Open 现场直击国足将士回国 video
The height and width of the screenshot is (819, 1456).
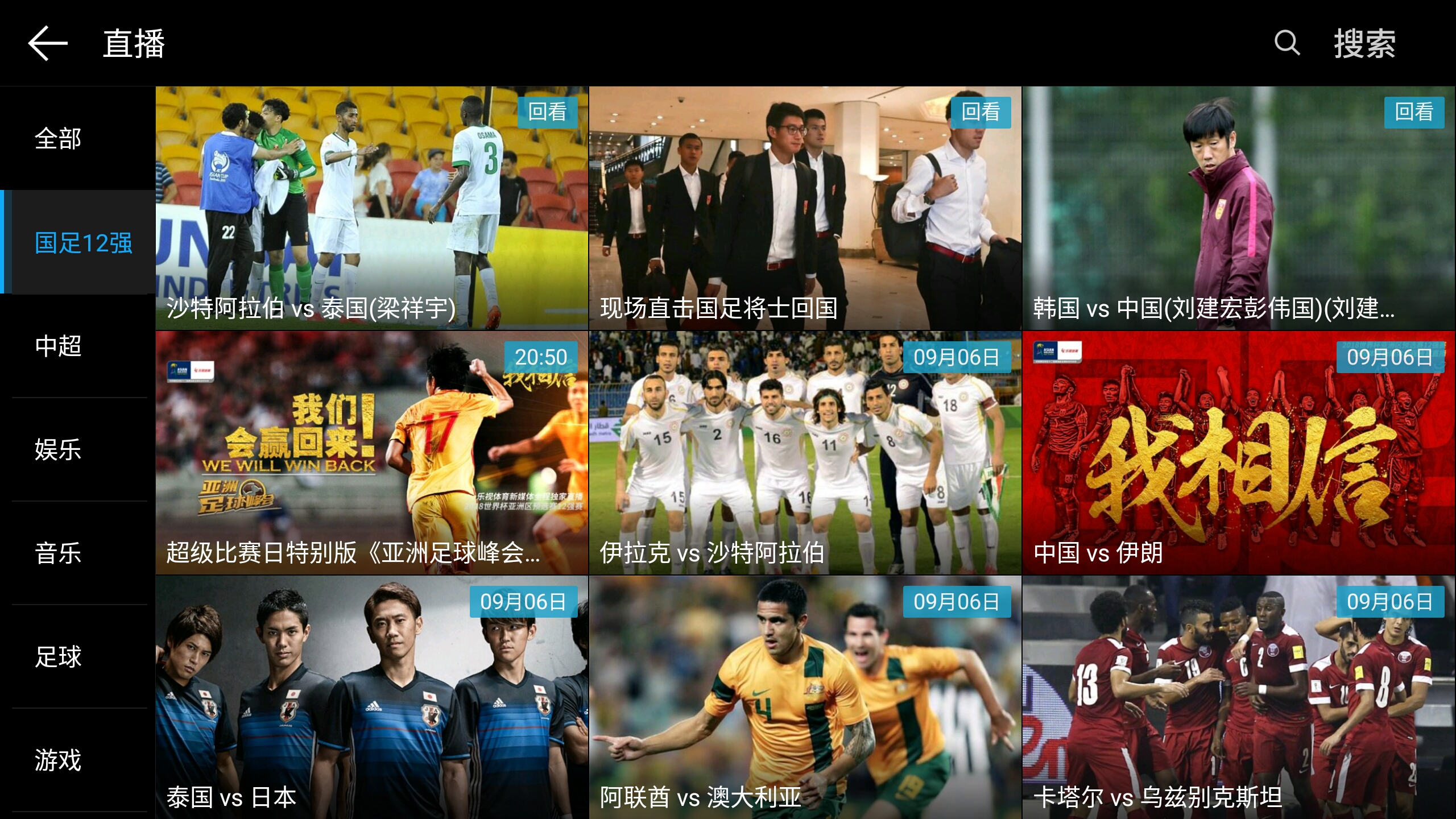(x=805, y=208)
